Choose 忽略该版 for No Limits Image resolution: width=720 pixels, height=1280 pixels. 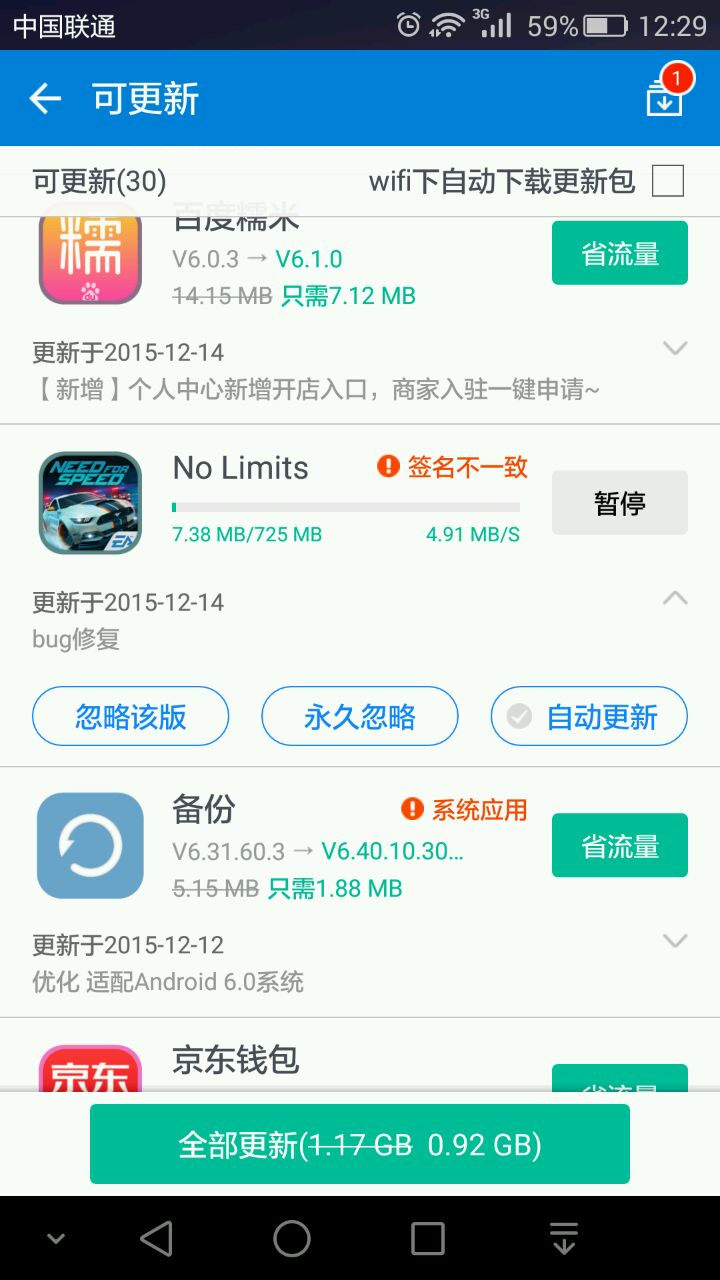(x=131, y=716)
